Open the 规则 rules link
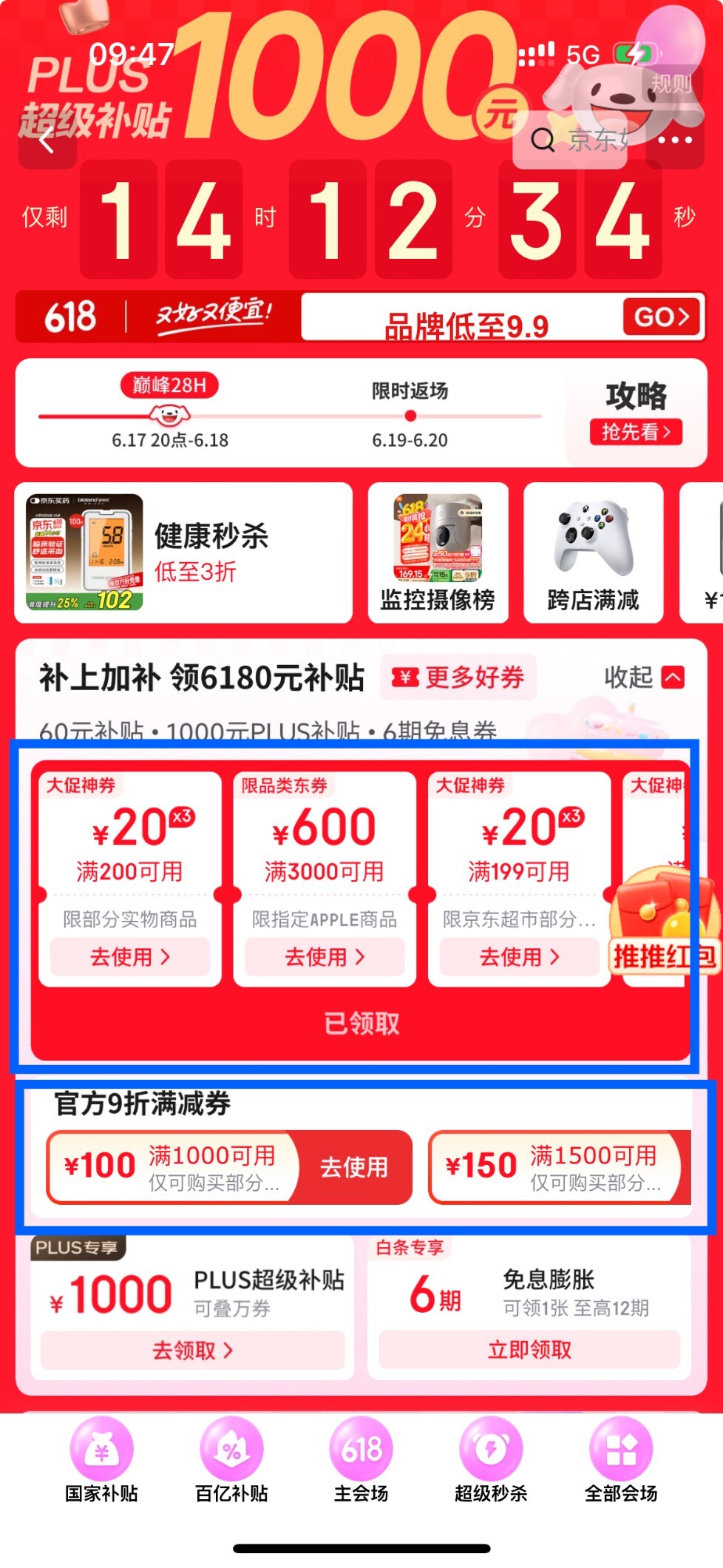This screenshot has height=1568, width=723. pos(671,84)
